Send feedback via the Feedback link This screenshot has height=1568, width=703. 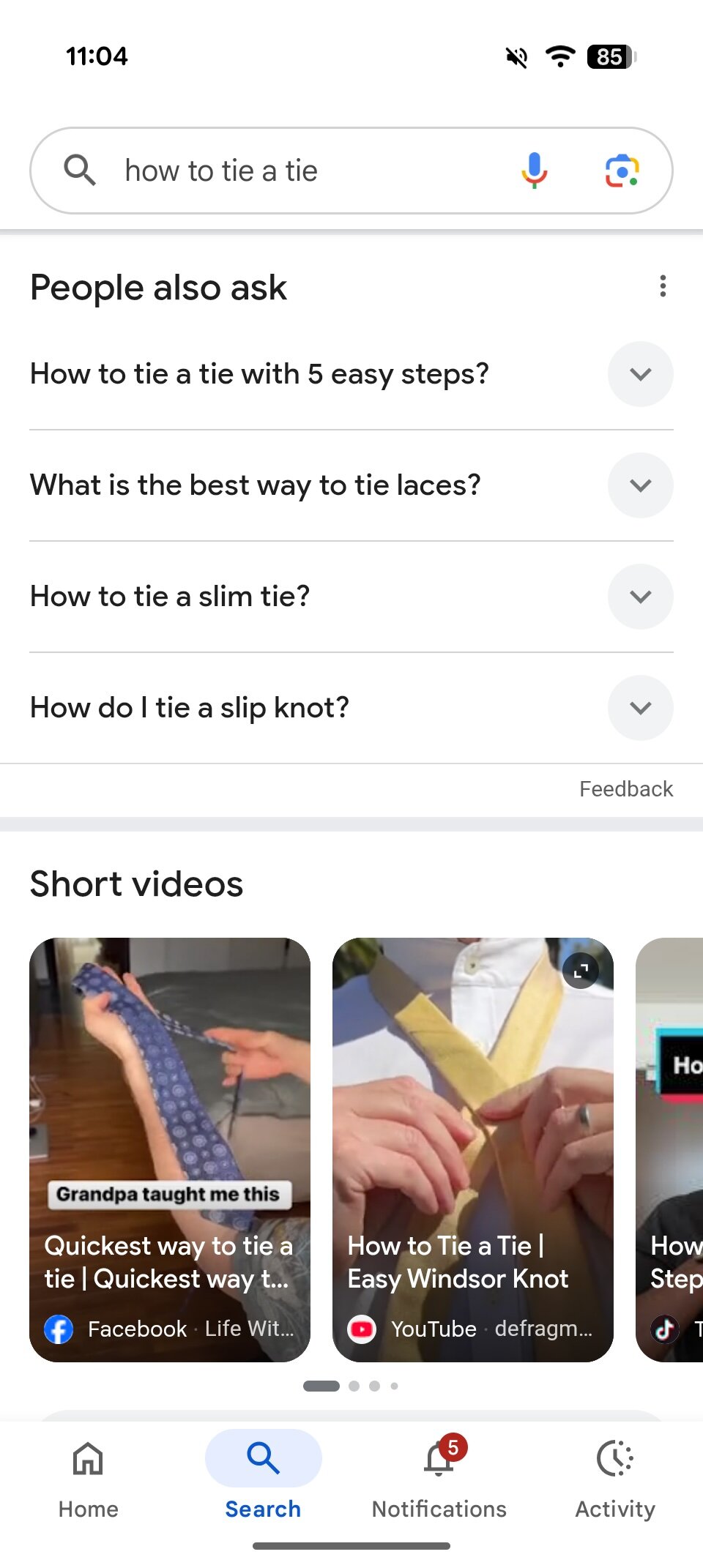(x=625, y=788)
